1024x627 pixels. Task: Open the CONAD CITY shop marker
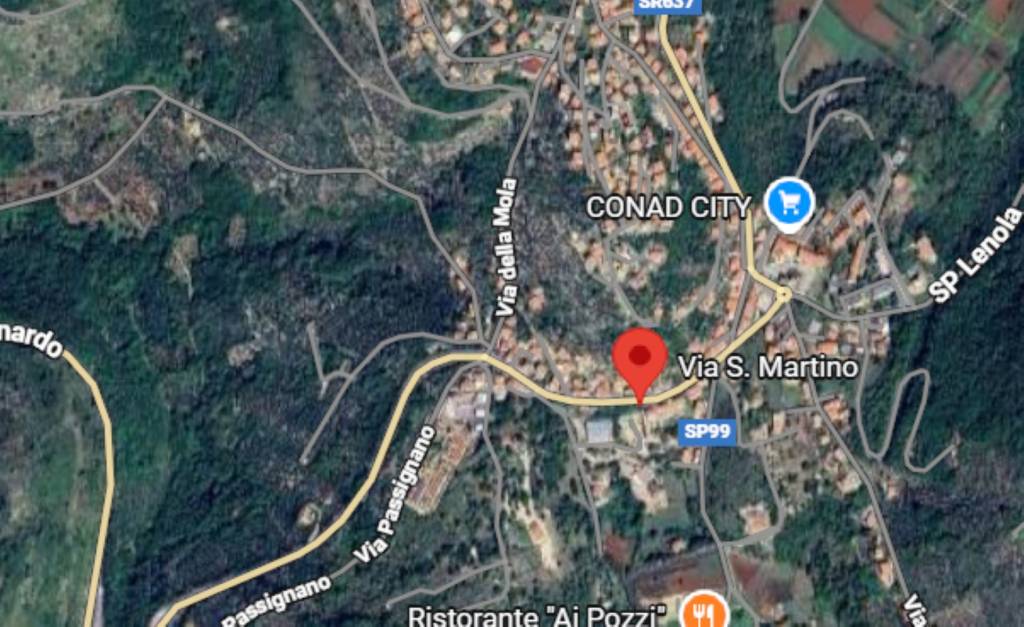click(789, 203)
